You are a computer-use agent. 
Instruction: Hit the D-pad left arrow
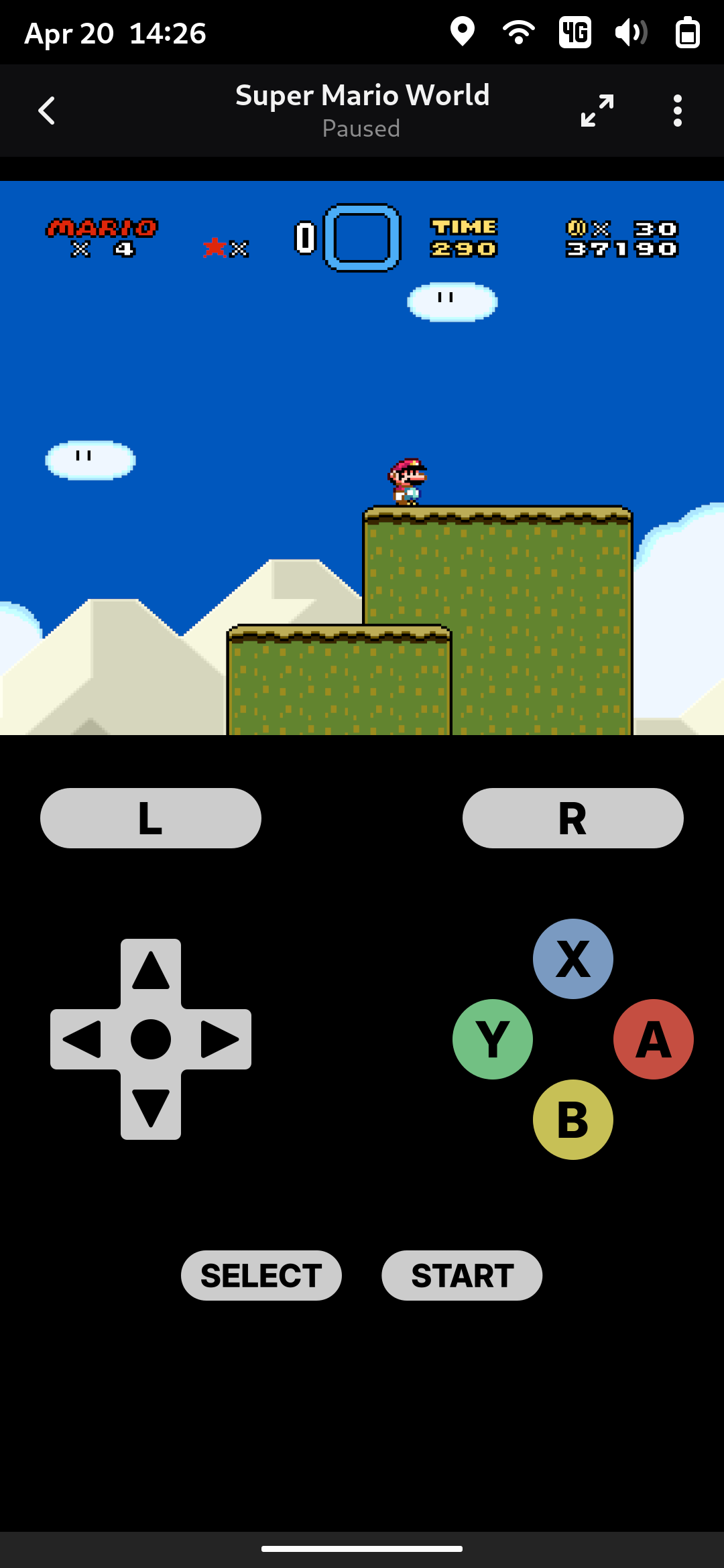pyautogui.click(x=84, y=1039)
